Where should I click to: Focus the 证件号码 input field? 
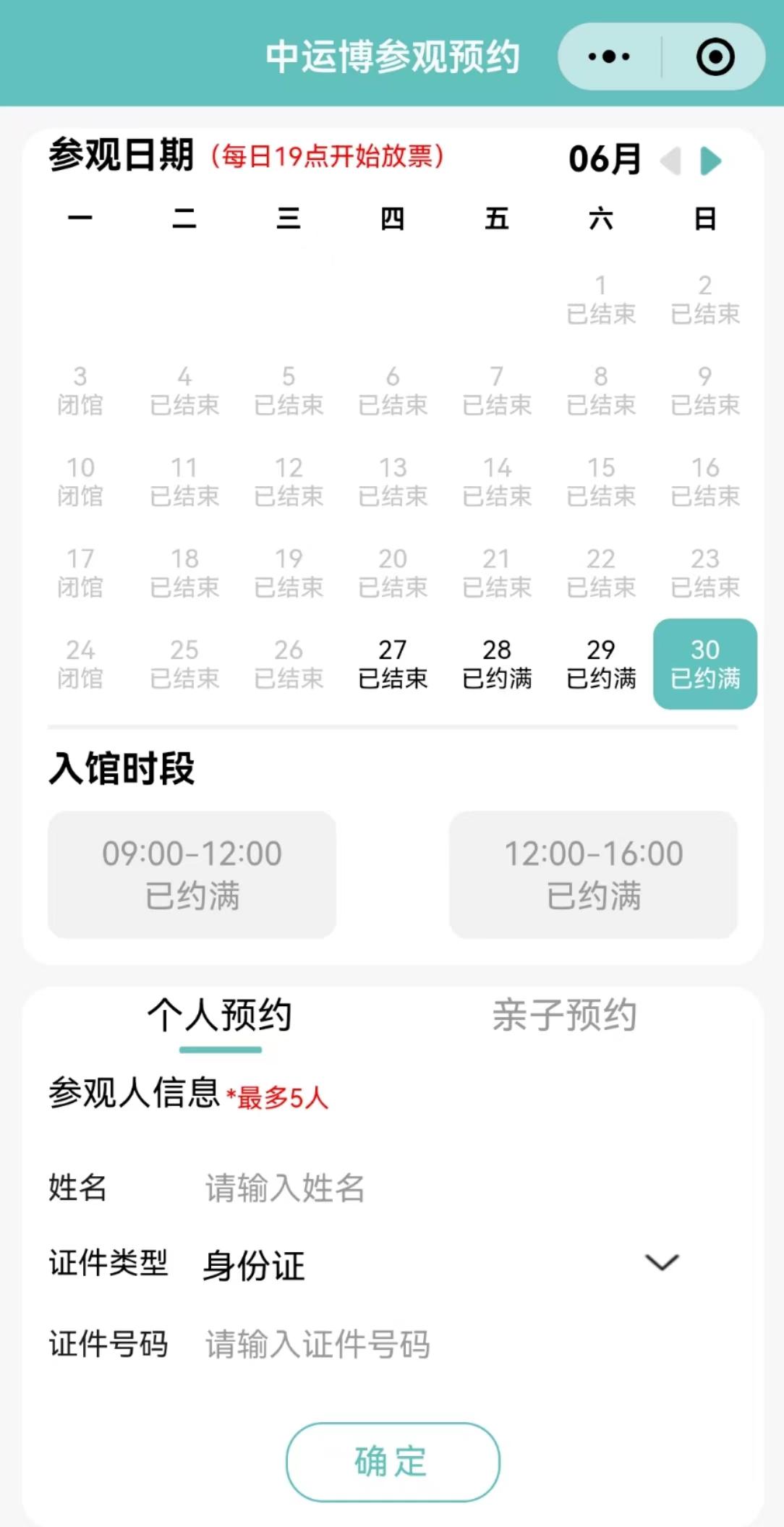pyautogui.click(x=434, y=1344)
